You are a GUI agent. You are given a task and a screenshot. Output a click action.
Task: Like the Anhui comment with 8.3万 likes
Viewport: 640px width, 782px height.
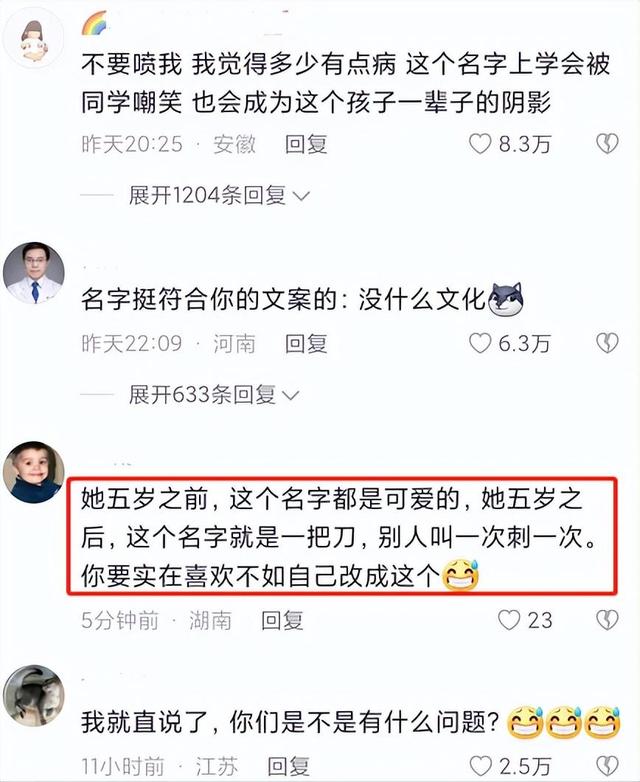click(x=481, y=144)
